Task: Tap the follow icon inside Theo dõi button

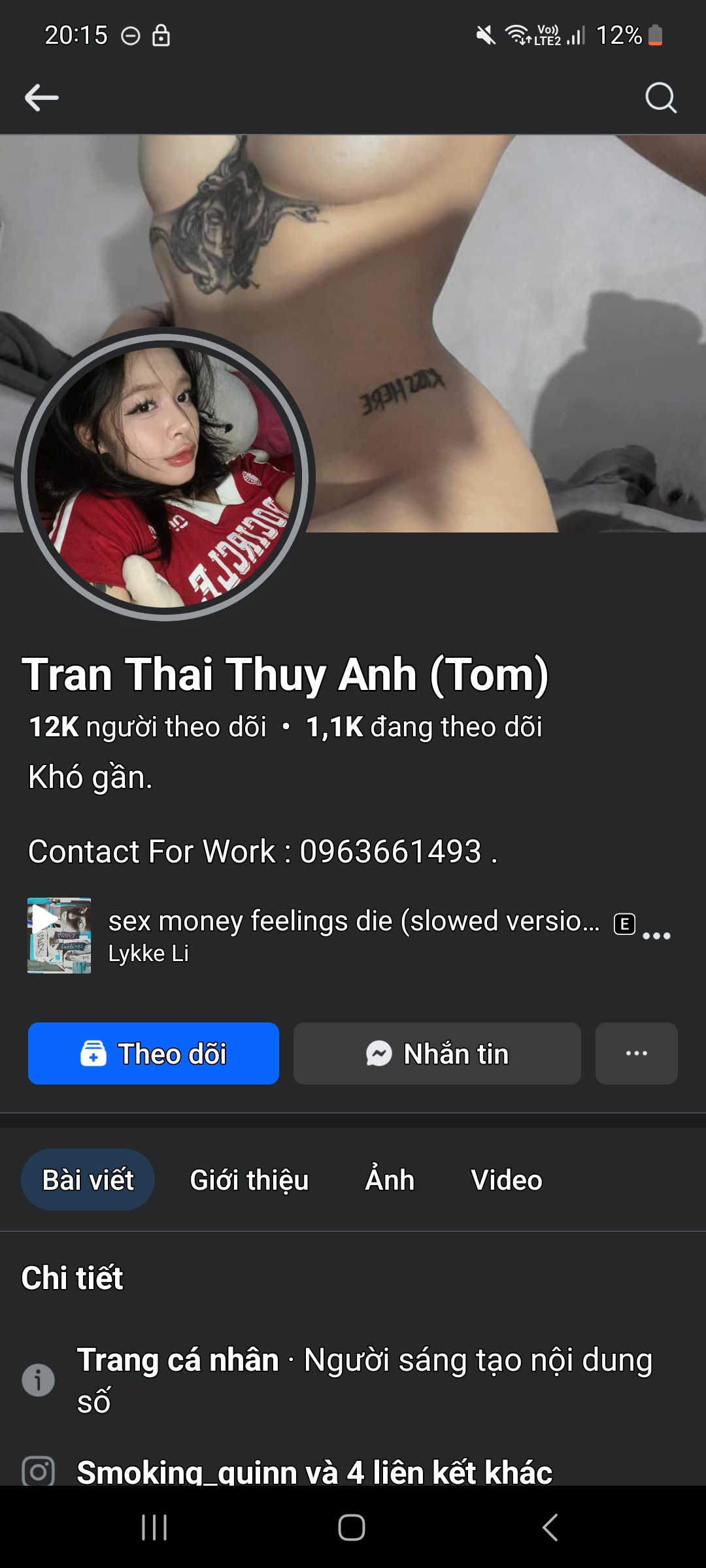Action: click(x=93, y=1053)
